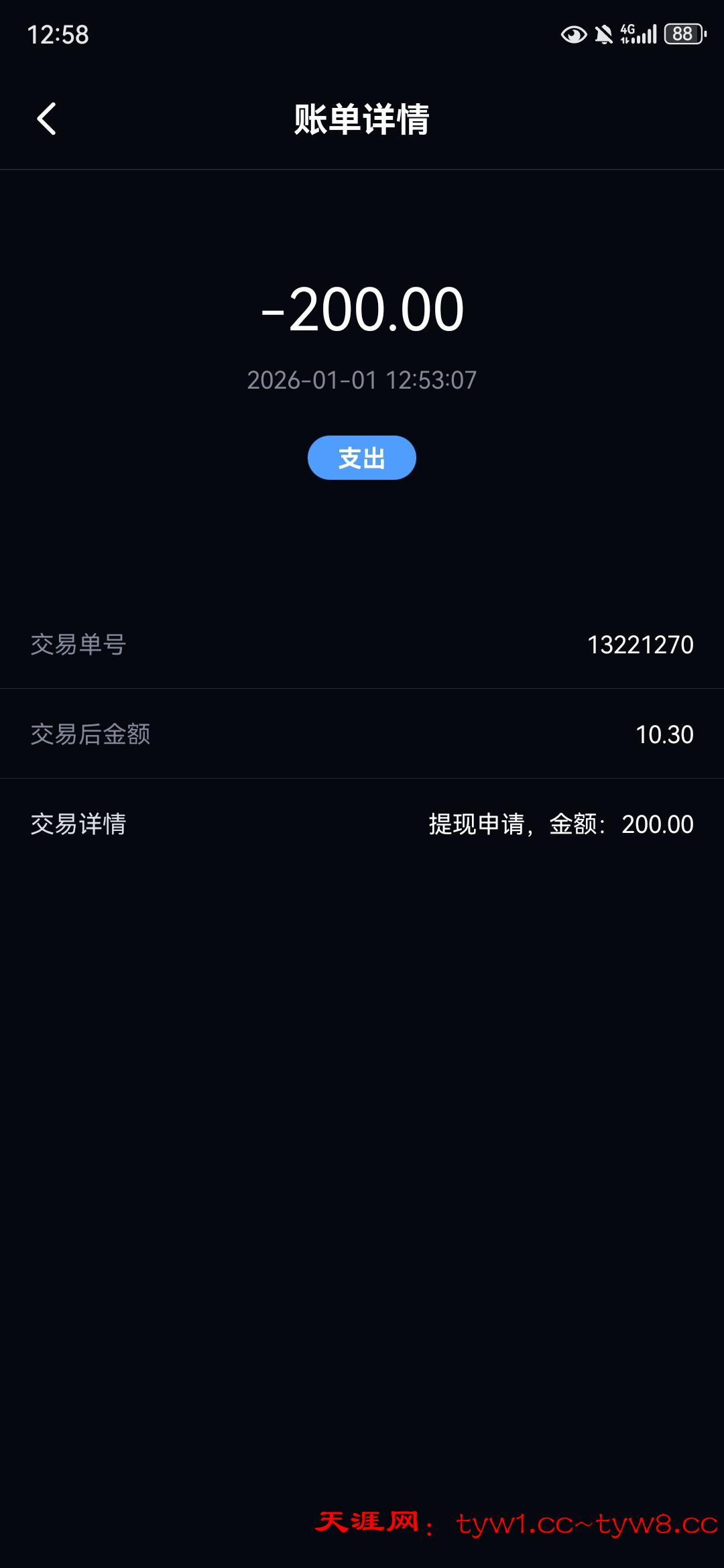This screenshot has width=724, height=1568.
Task: Expand the 交易后金额 row
Action: point(362,734)
